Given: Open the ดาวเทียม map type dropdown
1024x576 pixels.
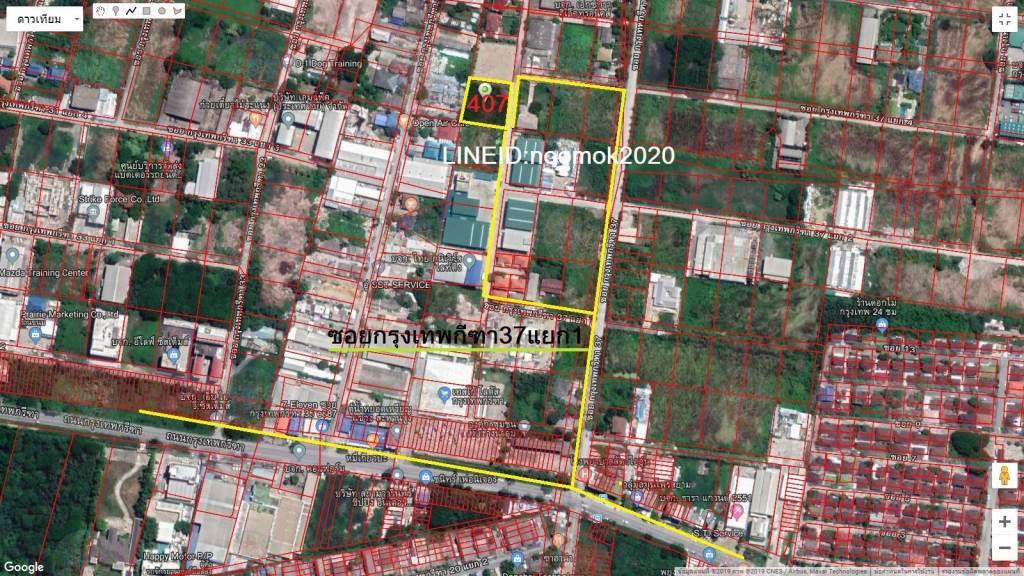Looking at the screenshot, I should 45,19.
